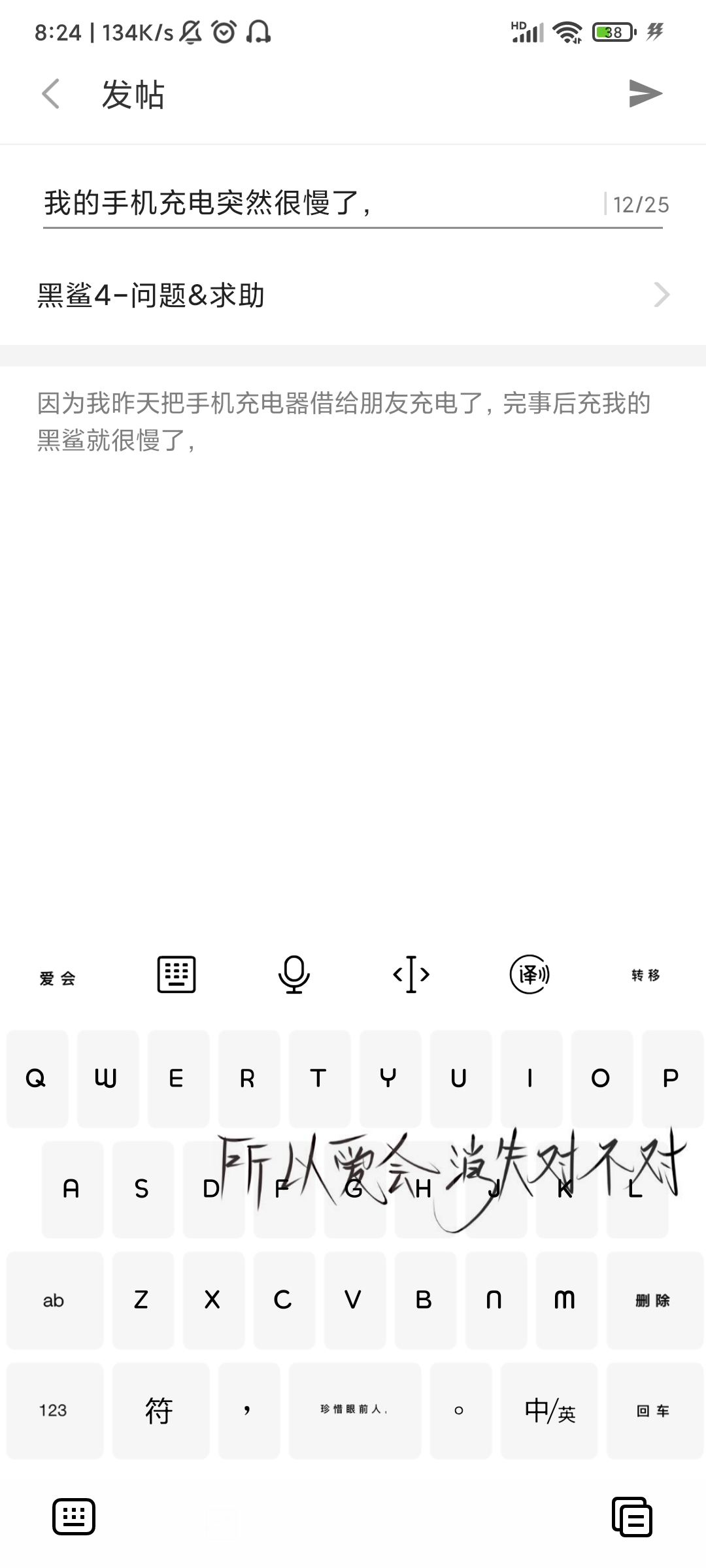Viewport: 706px width, 1568px height.
Task: Send the post with the paper plane icon
Action: pos(645,93)
